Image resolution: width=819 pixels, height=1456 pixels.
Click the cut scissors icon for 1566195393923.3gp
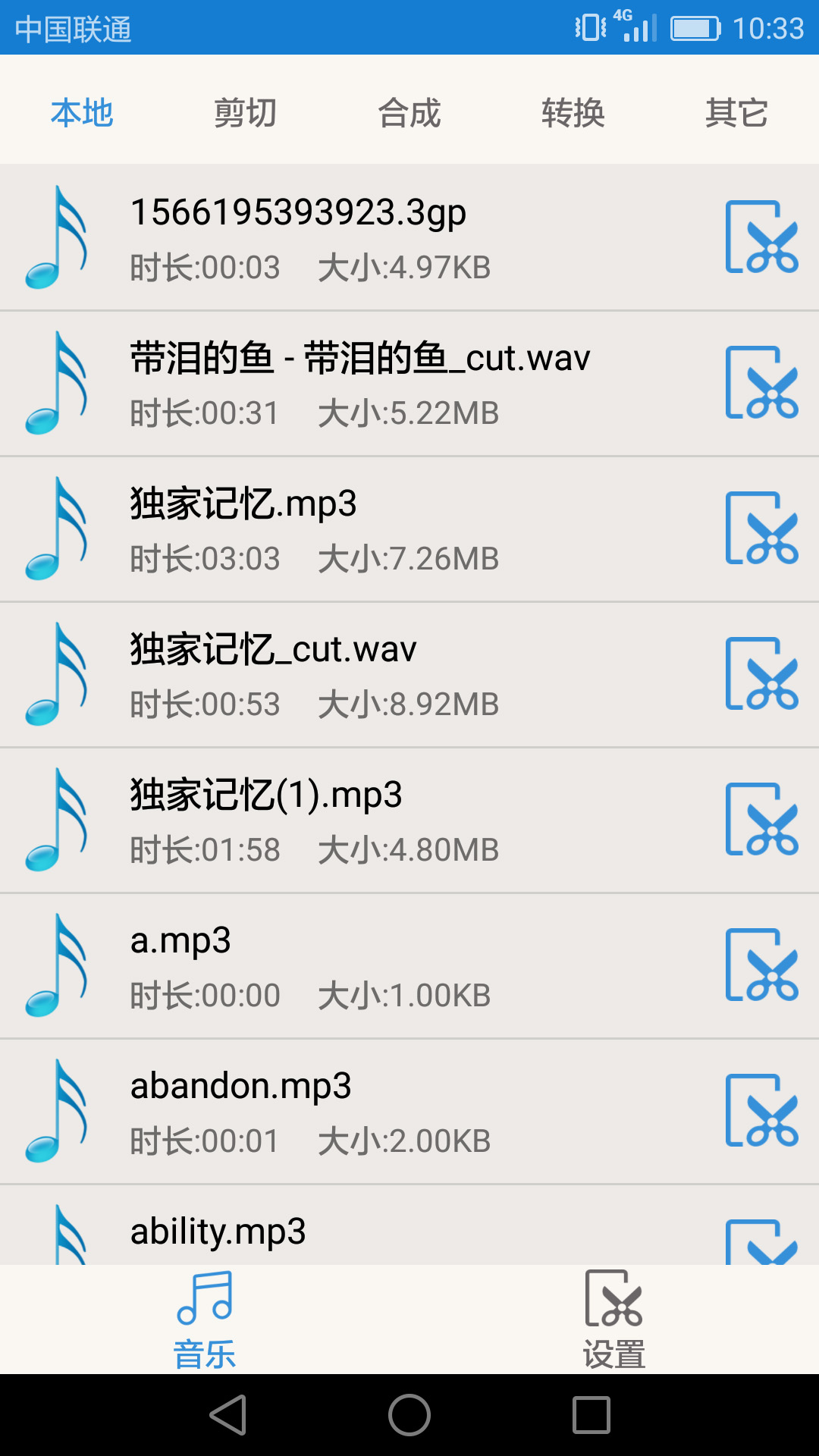(761, 237)
